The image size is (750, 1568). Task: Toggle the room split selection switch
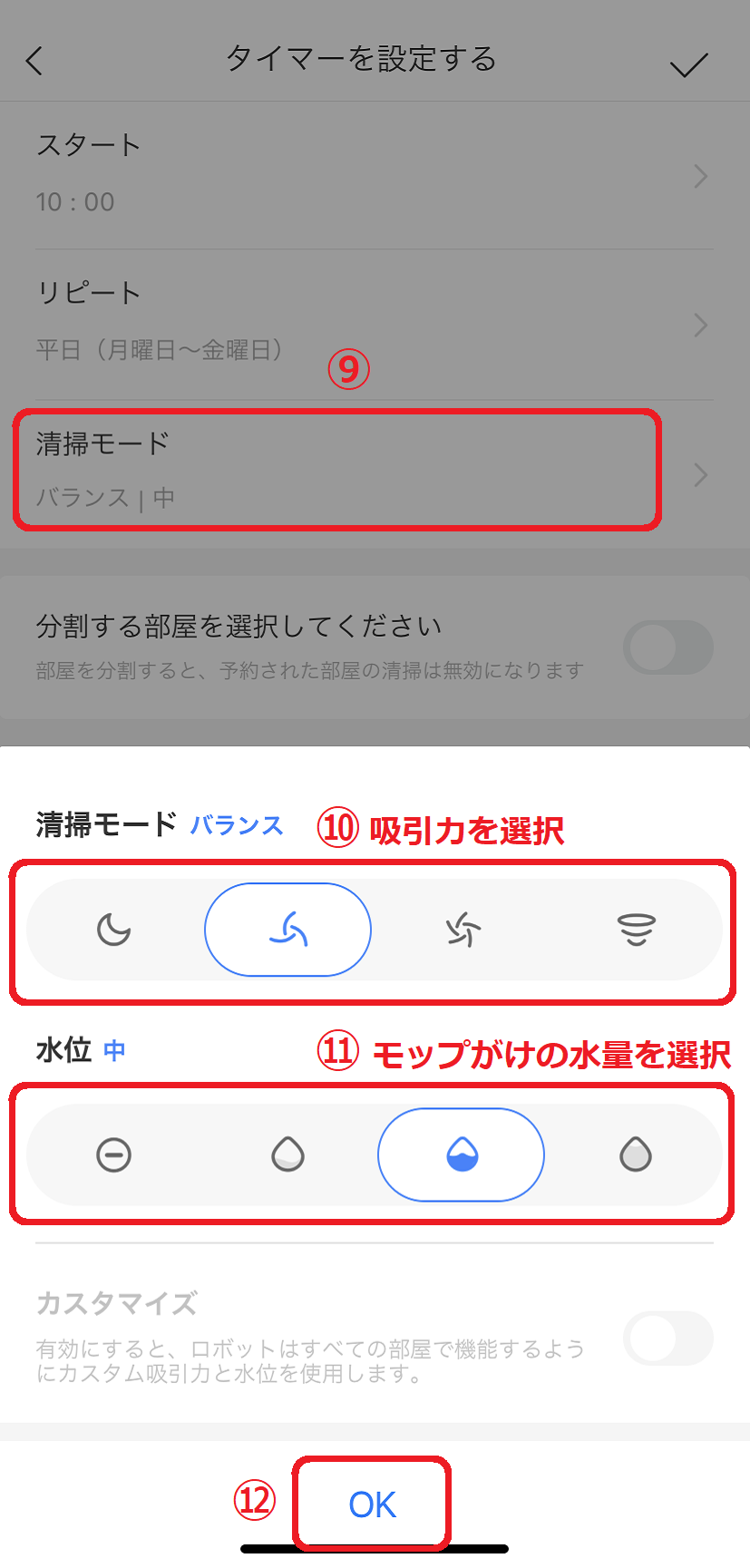(x=668, y=648)
